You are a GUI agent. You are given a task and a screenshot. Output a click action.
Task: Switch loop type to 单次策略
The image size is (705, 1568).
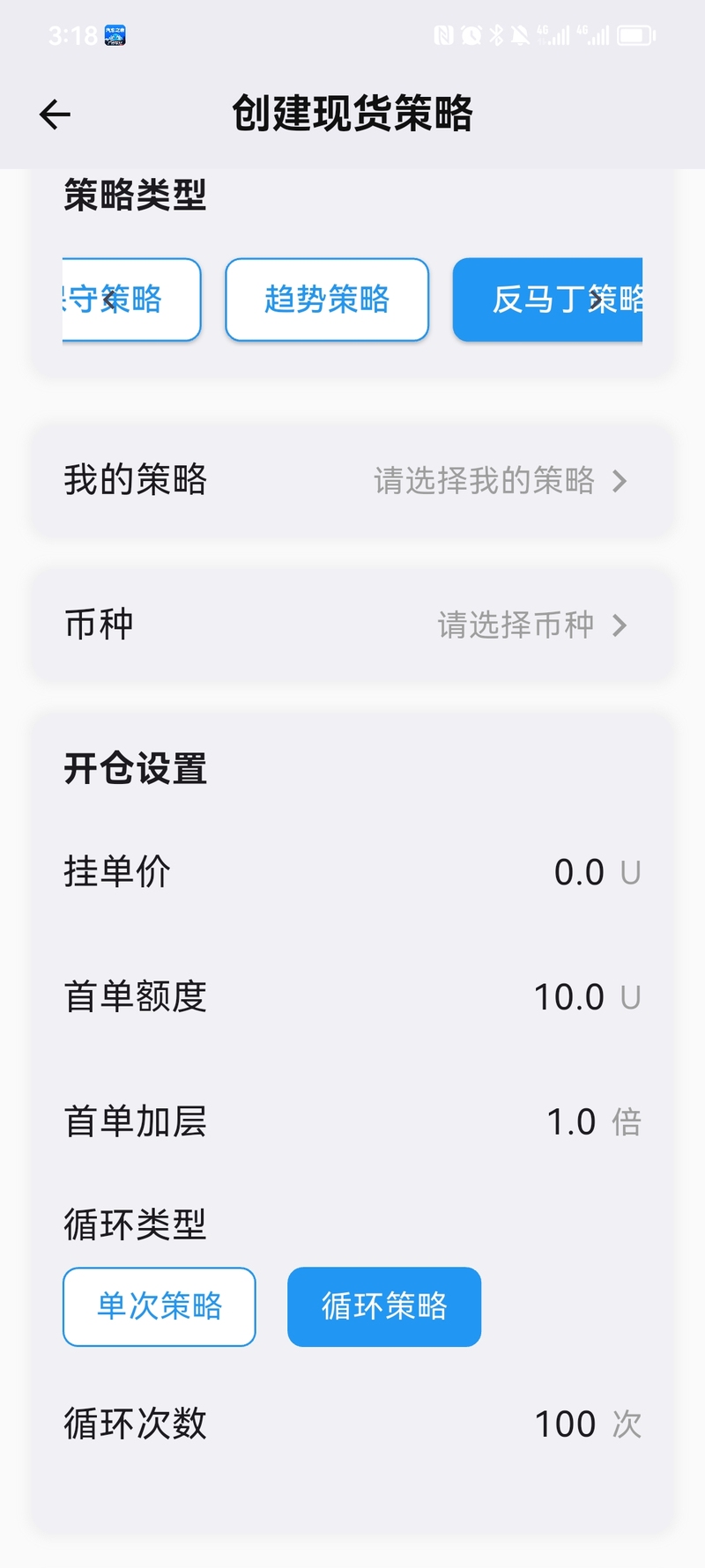[x=160, y=1306]
